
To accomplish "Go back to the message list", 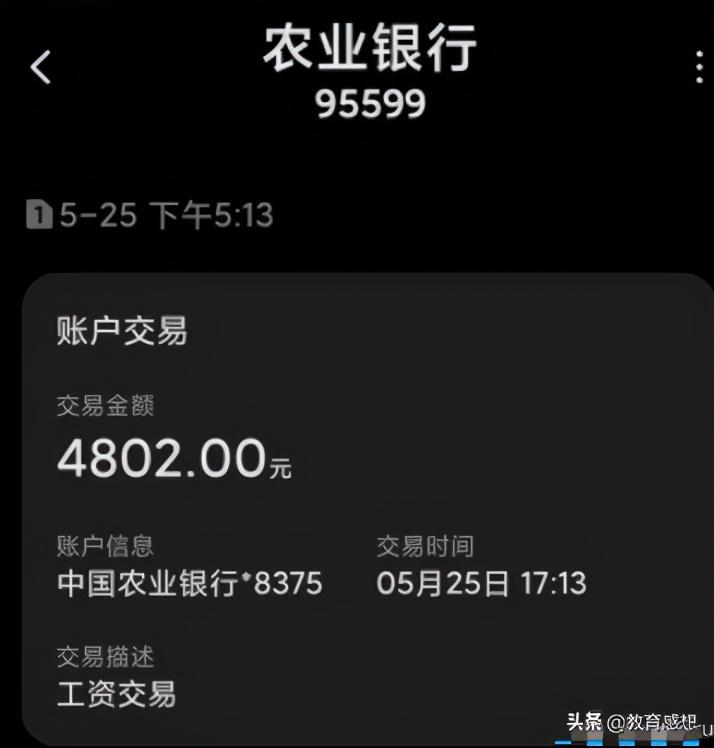I will coord(40,68).
